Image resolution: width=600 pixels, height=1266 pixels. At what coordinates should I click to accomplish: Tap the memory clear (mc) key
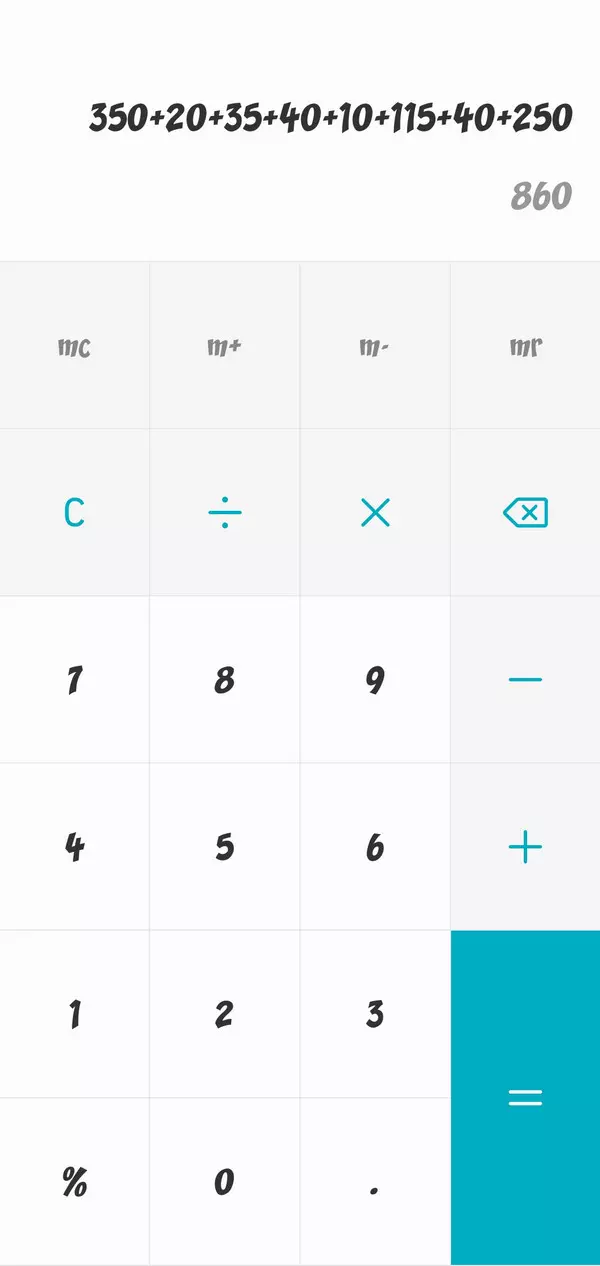[75, 347]
